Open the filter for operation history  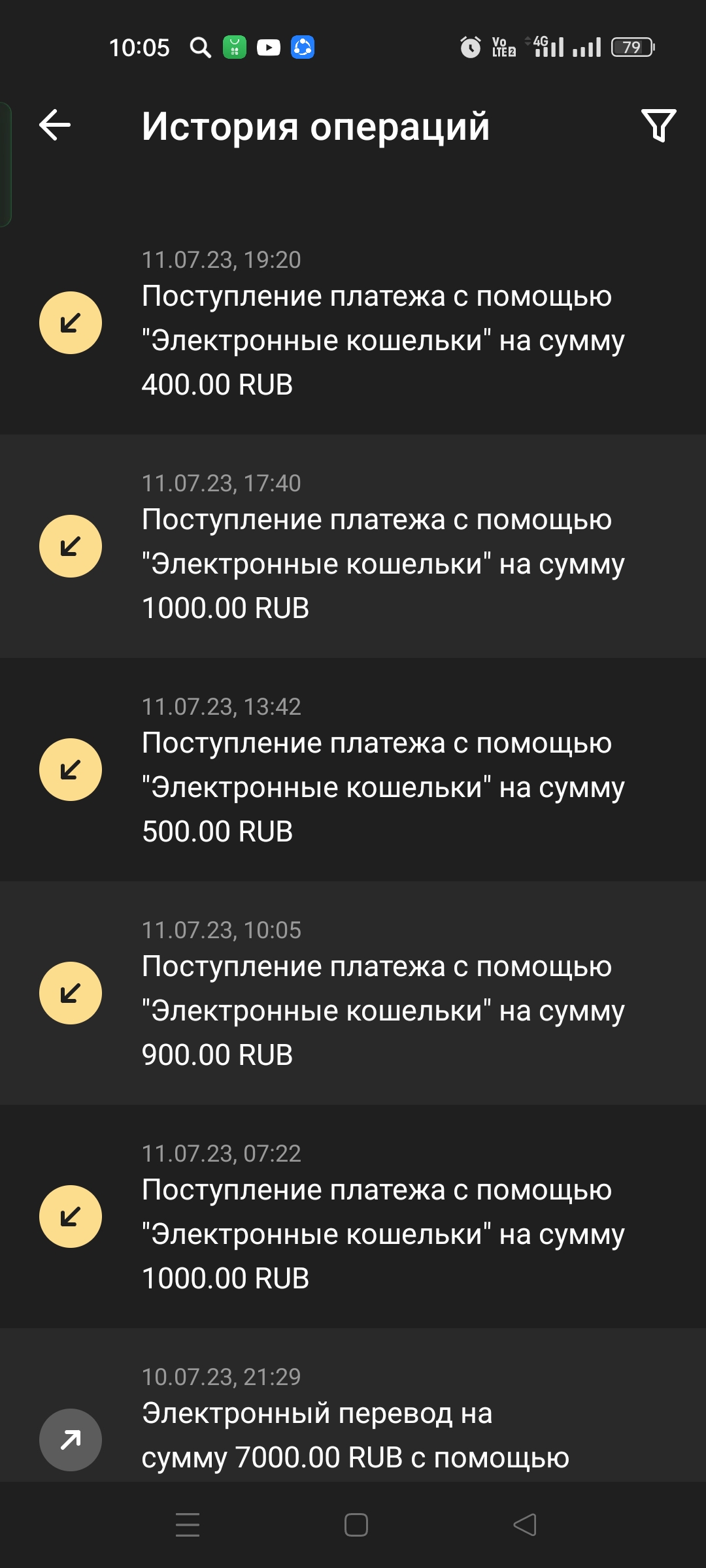pos(658,125)
